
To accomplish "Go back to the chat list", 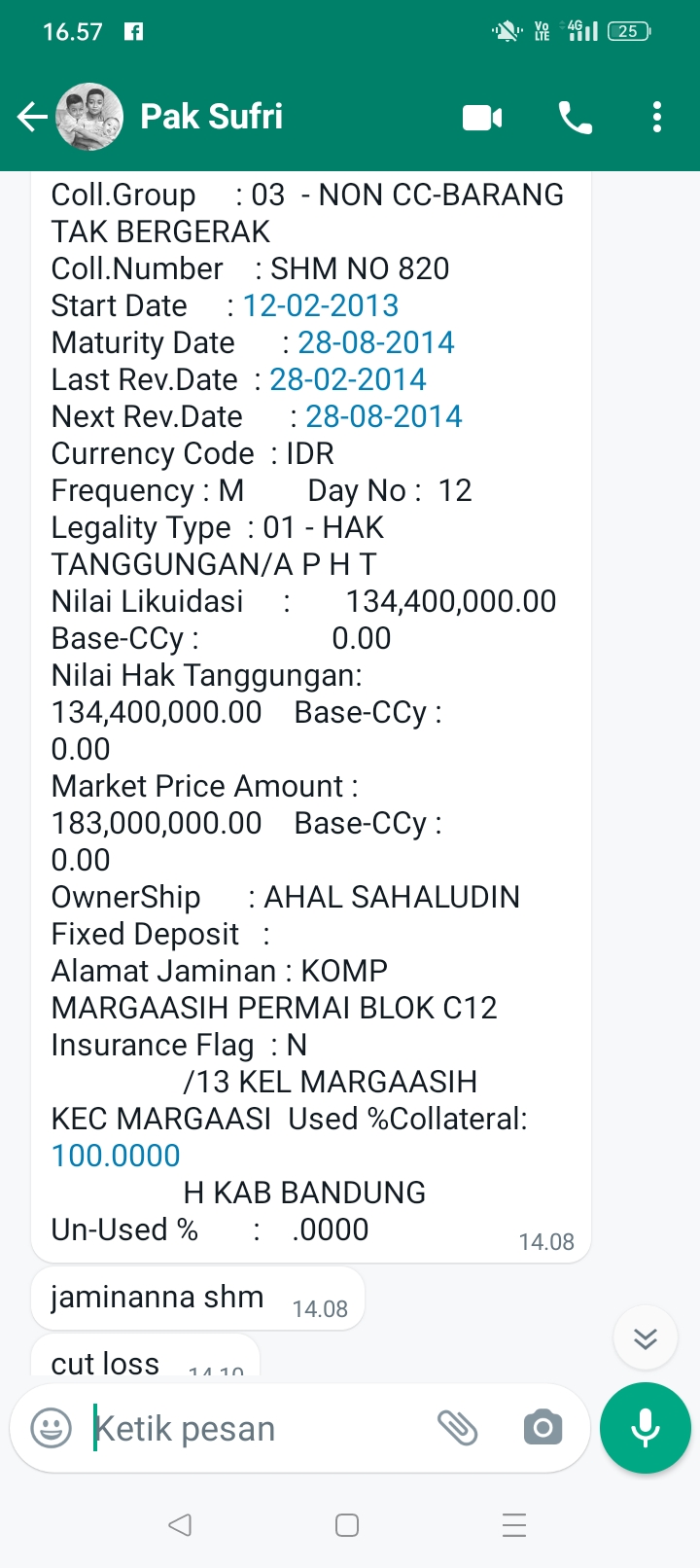I will click(x=31, y=118).
